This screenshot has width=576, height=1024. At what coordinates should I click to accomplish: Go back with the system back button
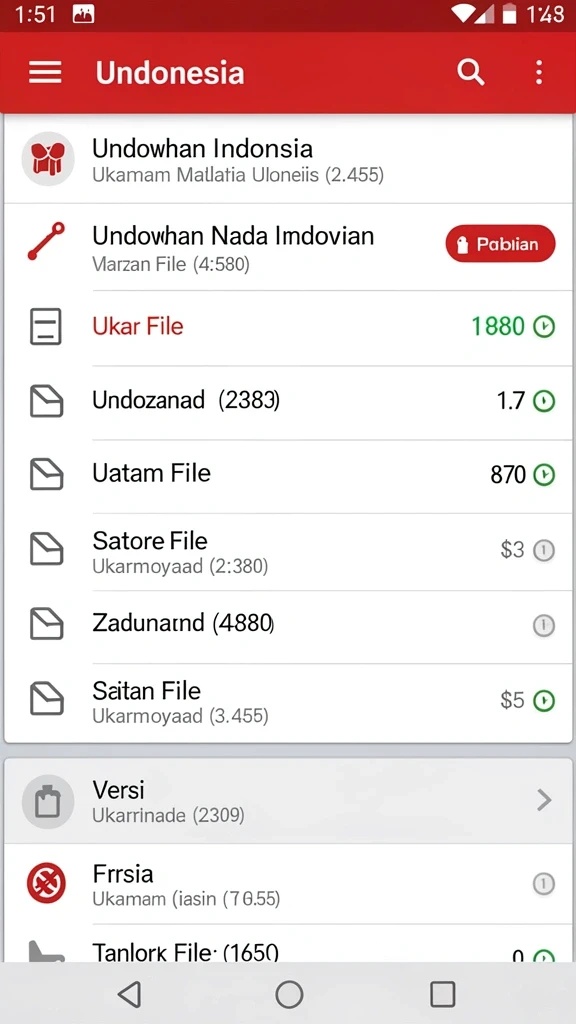pyautogui.click(x=130, y=995)
